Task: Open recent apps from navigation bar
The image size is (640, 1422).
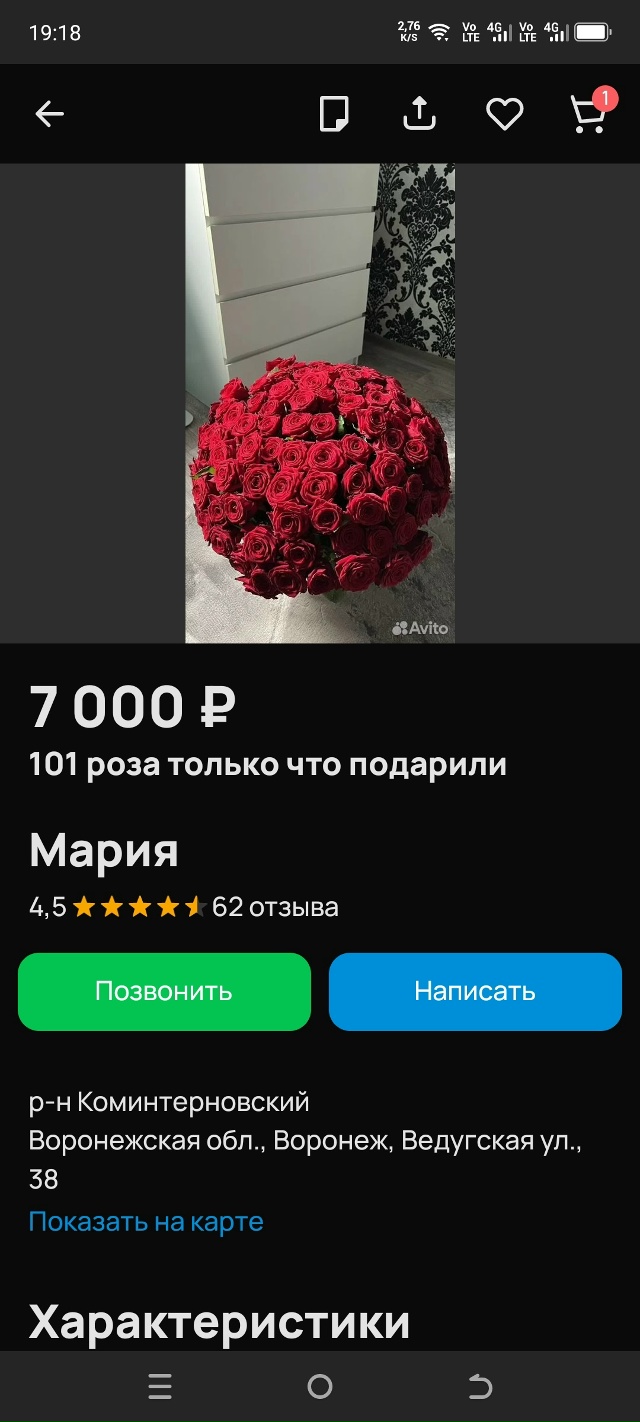Action: (x=160, y=1386)
